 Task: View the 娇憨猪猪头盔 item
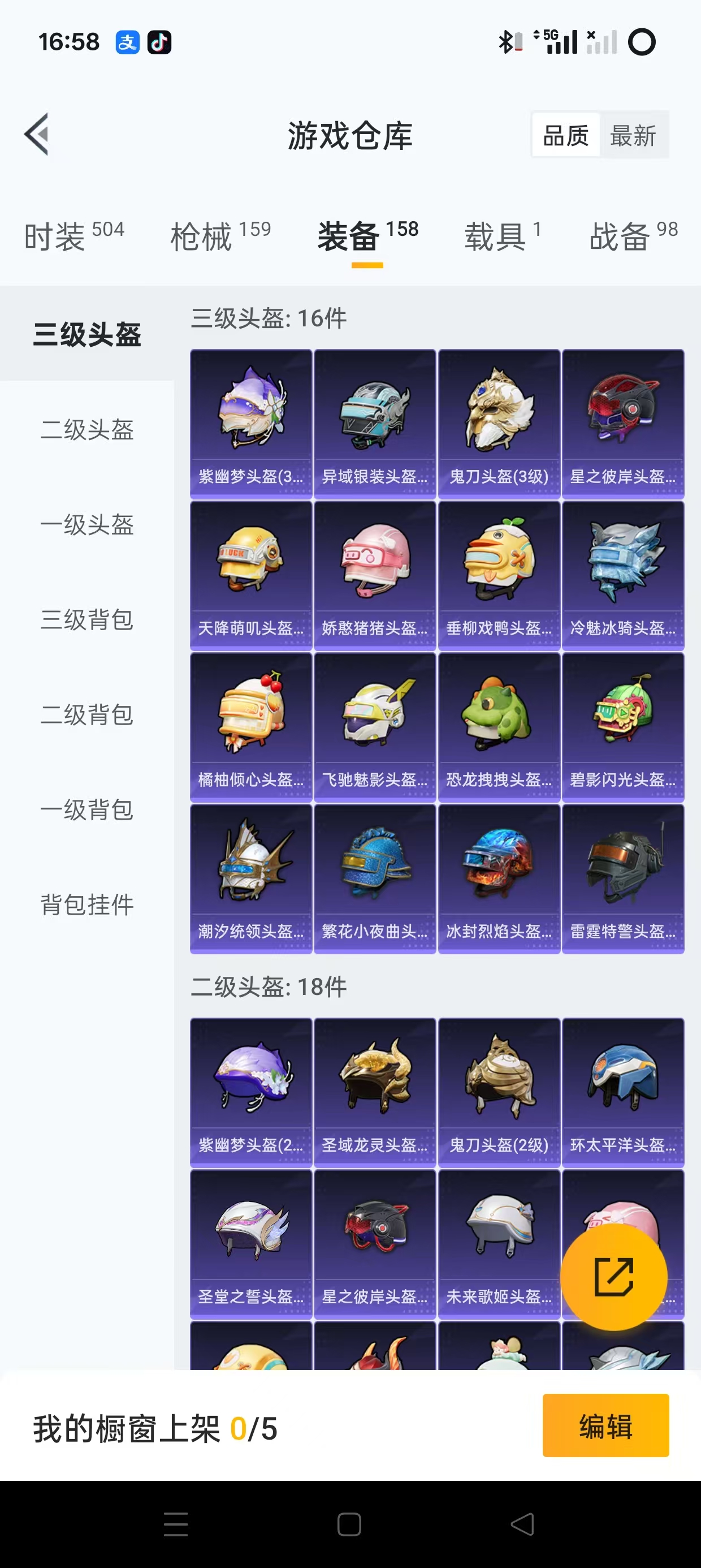(x=375, y=576)
